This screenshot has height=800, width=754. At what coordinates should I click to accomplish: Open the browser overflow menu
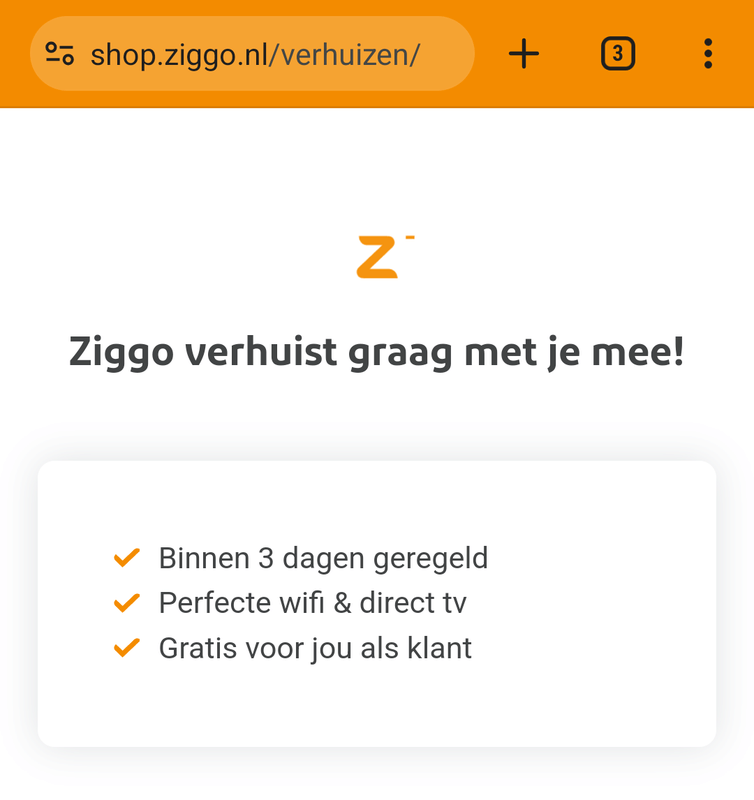(708, 54)
